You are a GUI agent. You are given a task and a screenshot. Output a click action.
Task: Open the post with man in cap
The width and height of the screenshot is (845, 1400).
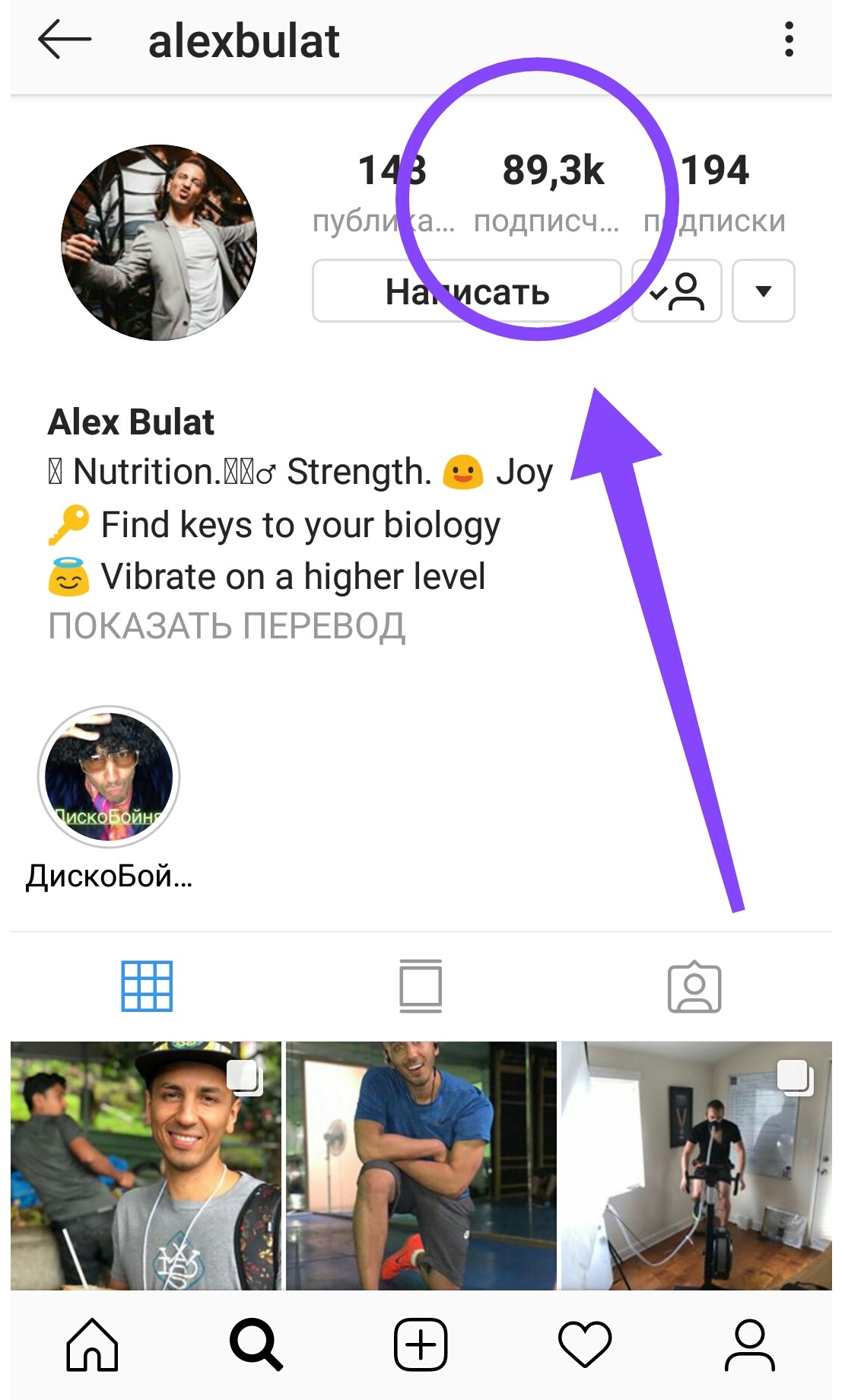click(146, 1165)
